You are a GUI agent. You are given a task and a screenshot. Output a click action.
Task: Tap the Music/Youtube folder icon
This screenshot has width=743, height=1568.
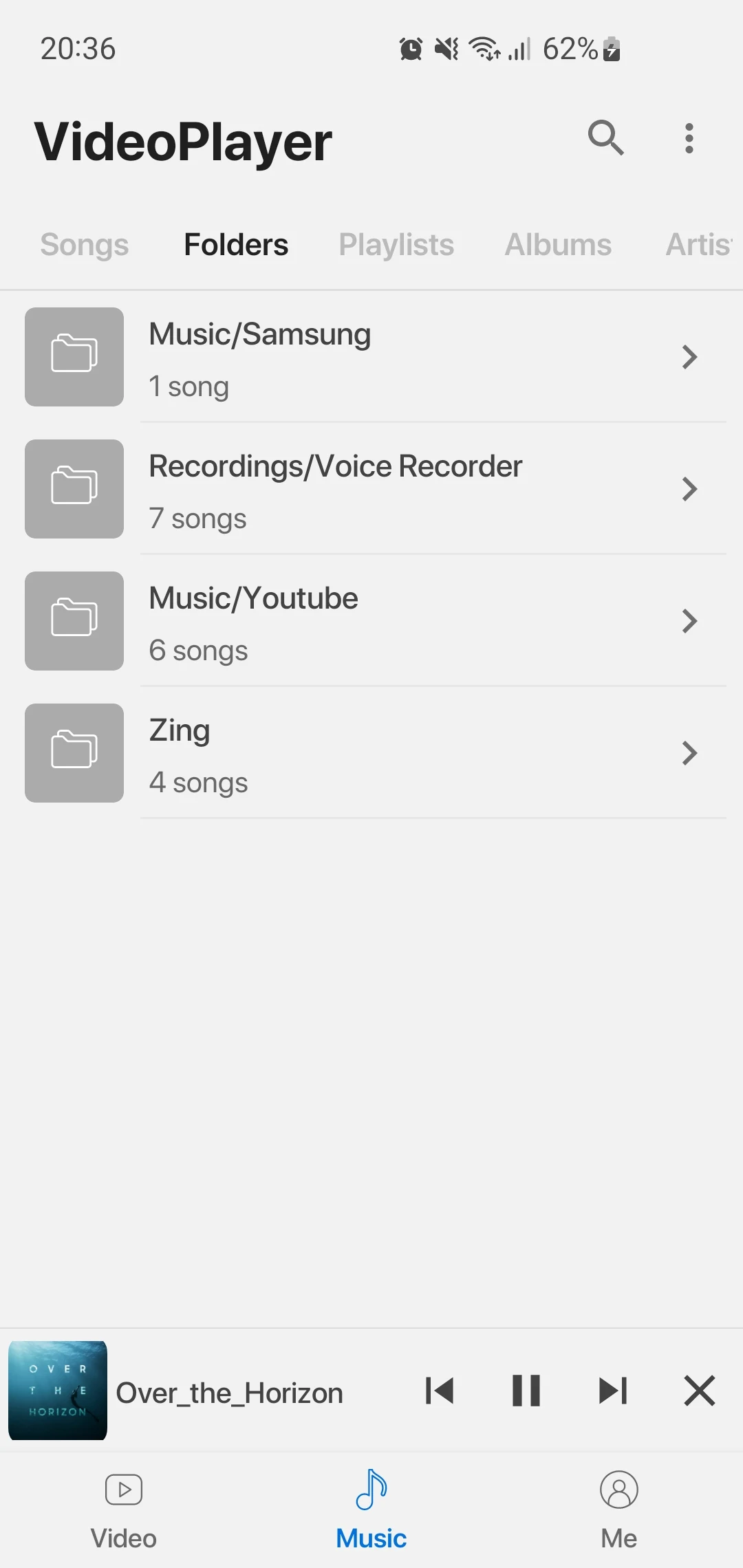point(73,620)
